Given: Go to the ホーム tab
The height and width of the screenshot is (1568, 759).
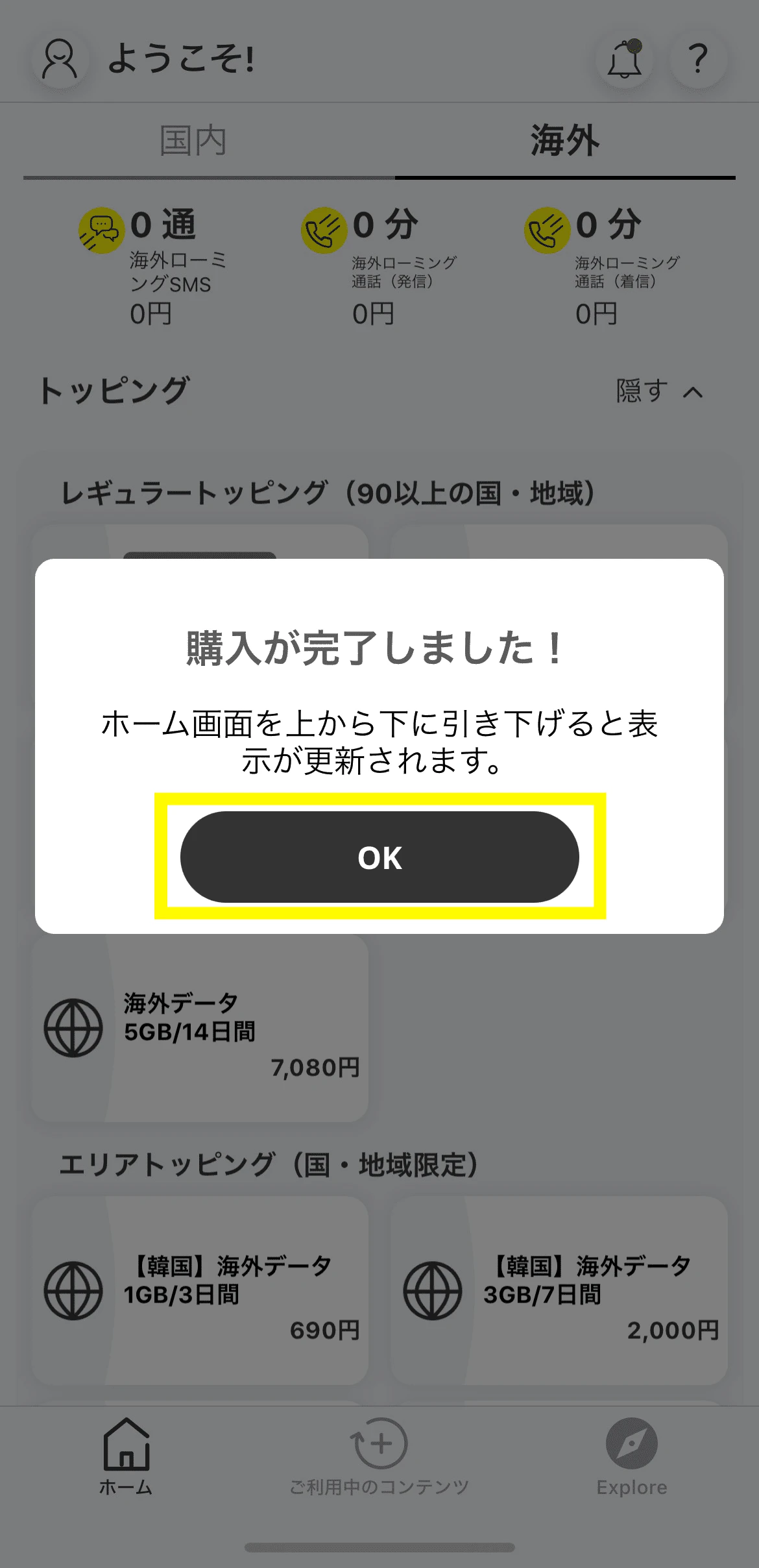Looking at the screenshot, I should point(126,1452).
